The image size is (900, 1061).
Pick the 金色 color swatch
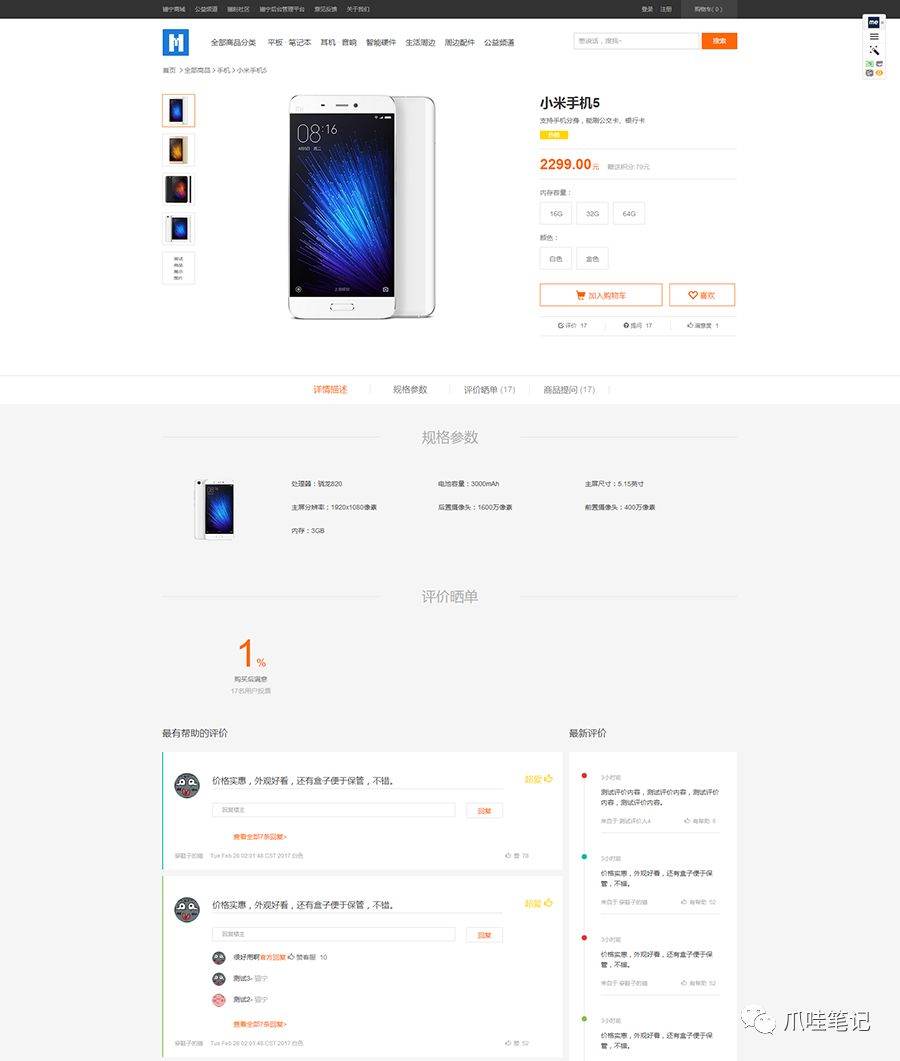coord(591,258)
